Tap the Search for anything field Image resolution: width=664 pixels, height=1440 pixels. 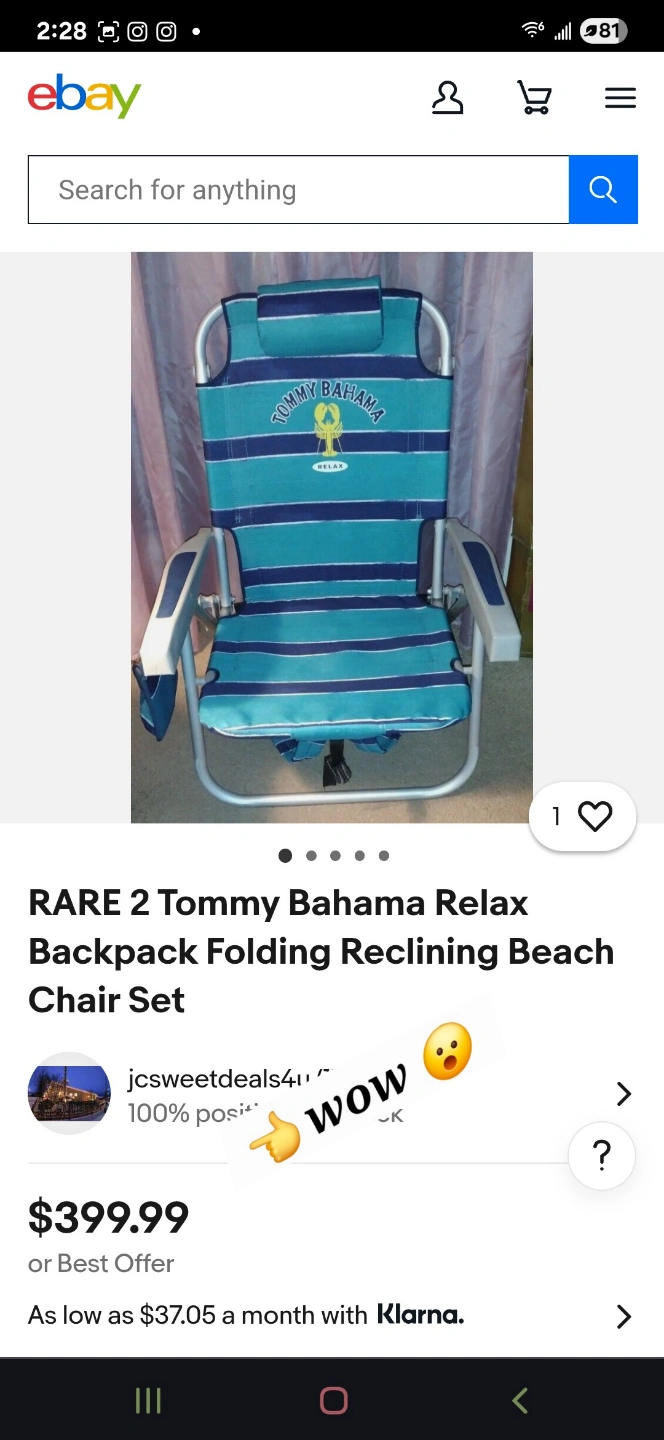pyautogui.click(x=298, y=190)
